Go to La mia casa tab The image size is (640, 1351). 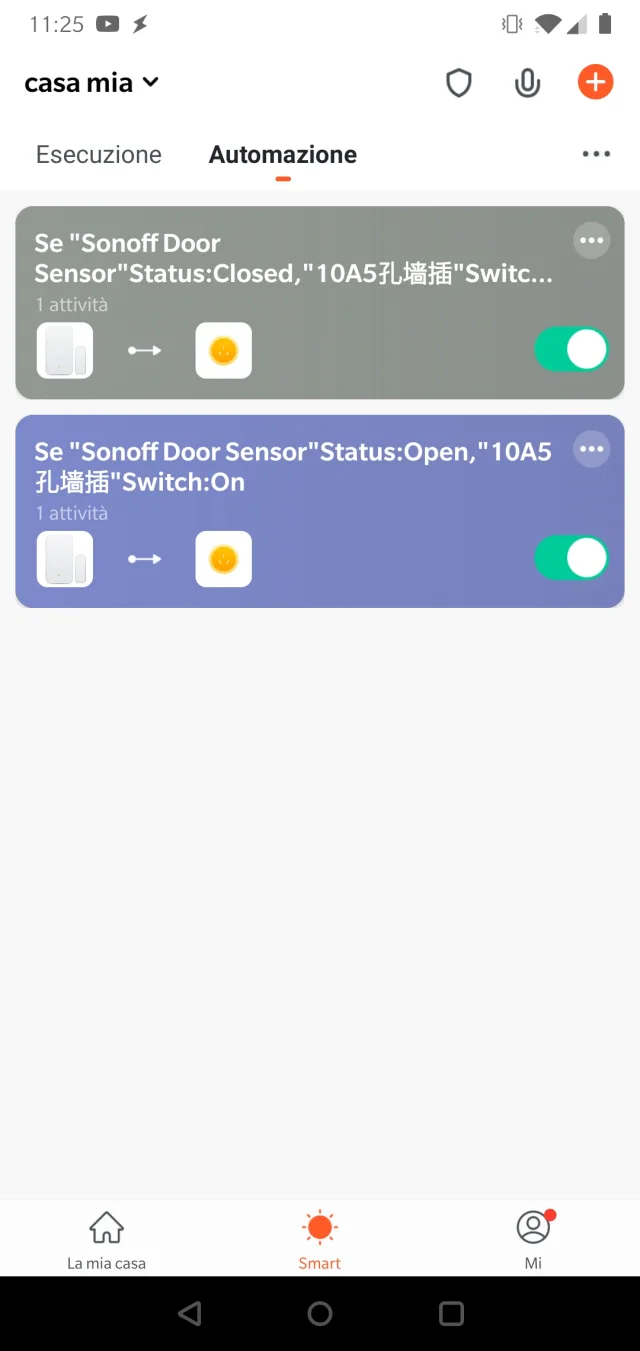click(x=107, y=1238)
